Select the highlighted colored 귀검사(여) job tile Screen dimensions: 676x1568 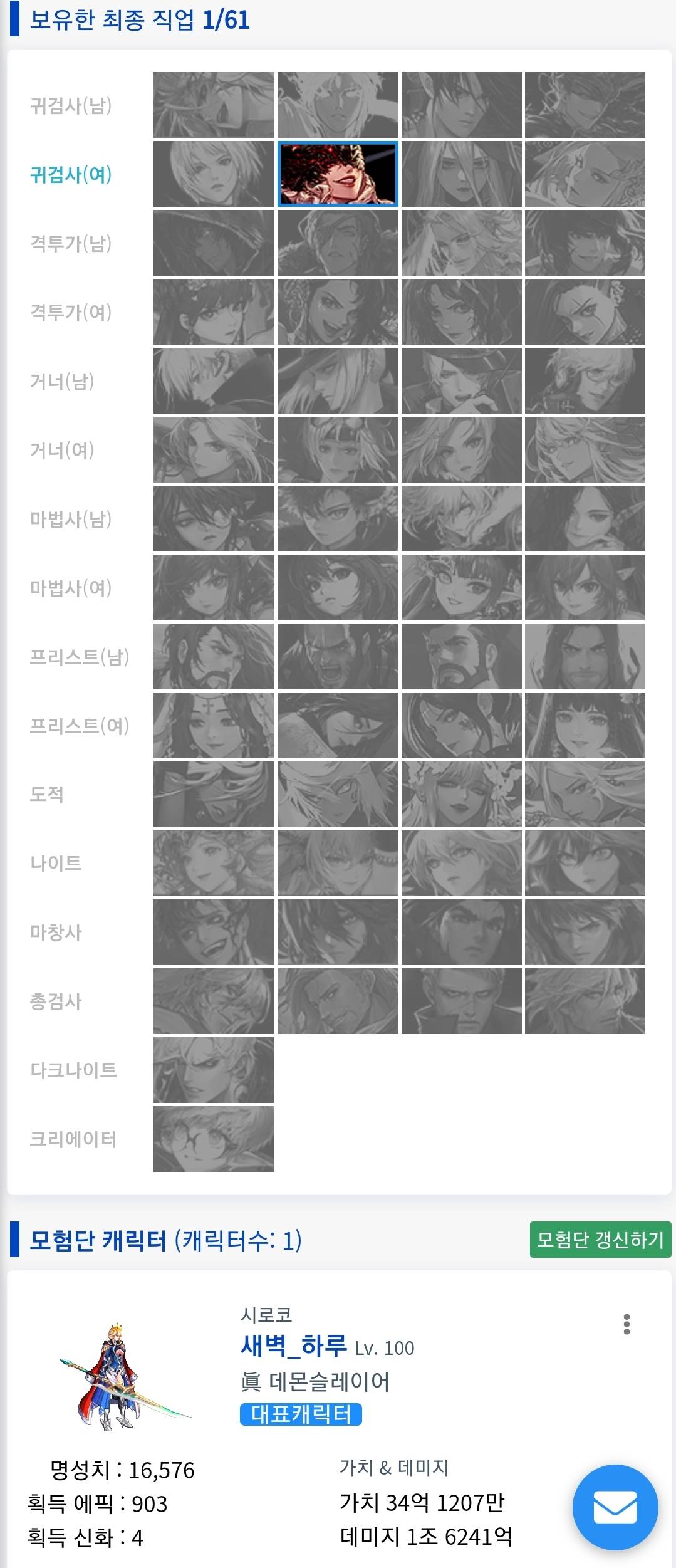(338, 174)
